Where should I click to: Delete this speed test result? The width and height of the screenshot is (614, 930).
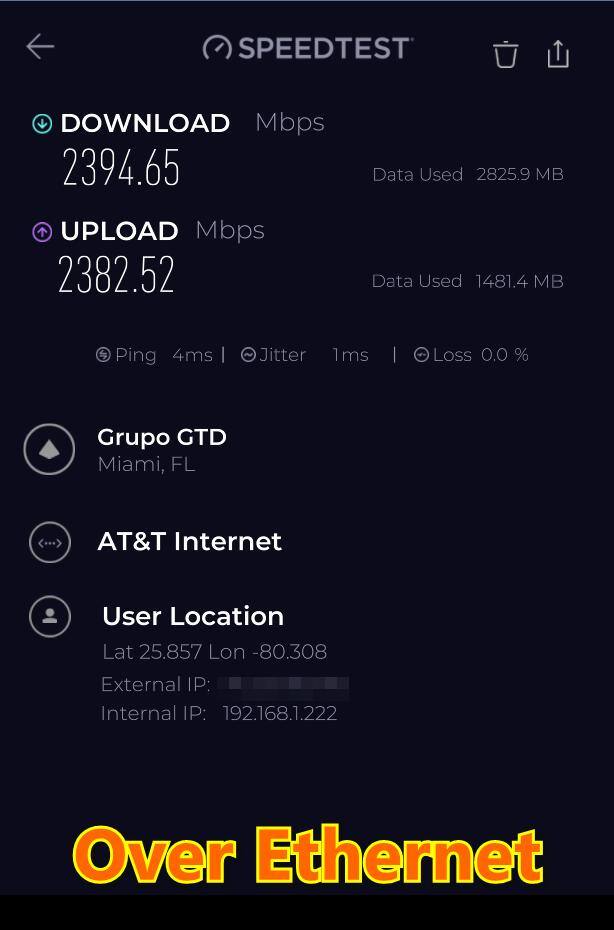[x=506, y=54]
